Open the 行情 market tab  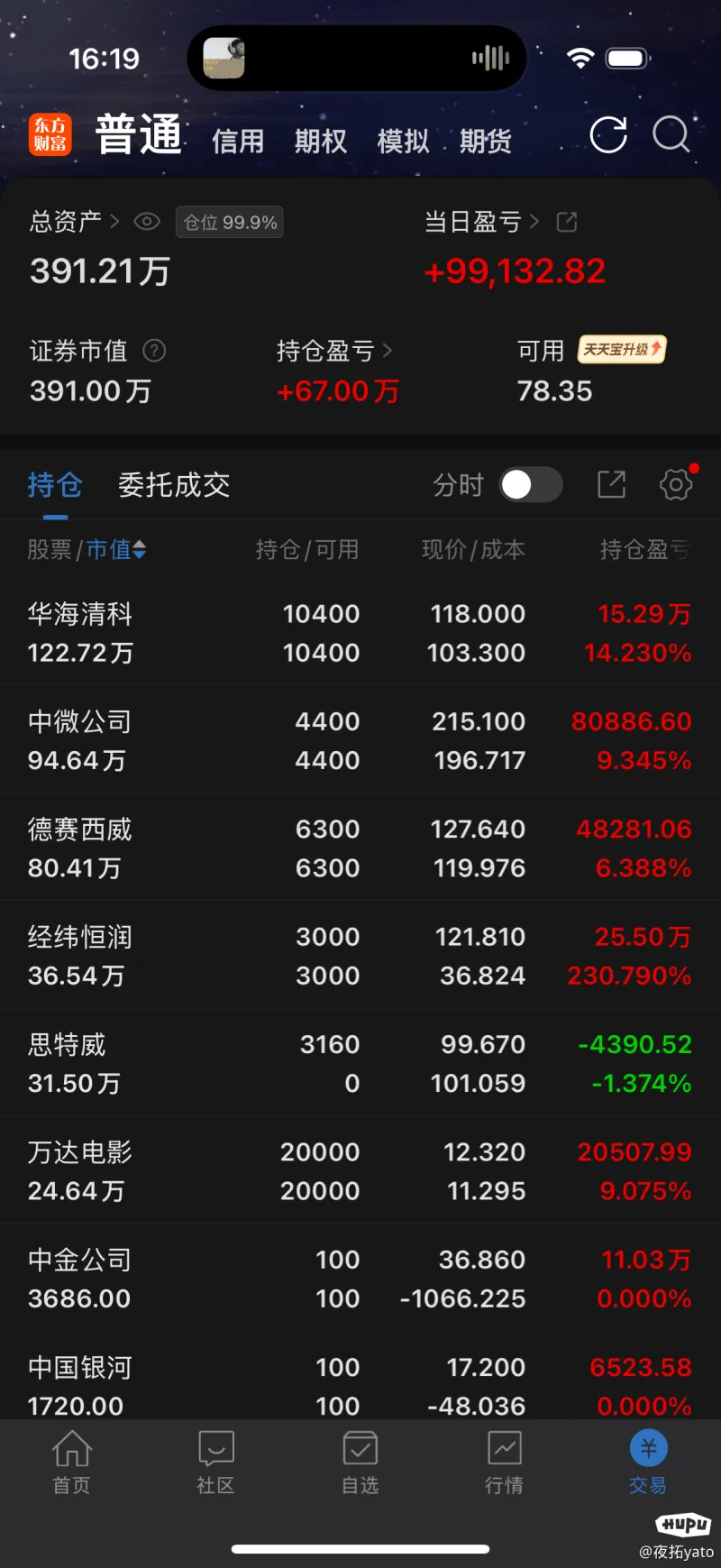pyautogui.click(x=505, y=1463)
